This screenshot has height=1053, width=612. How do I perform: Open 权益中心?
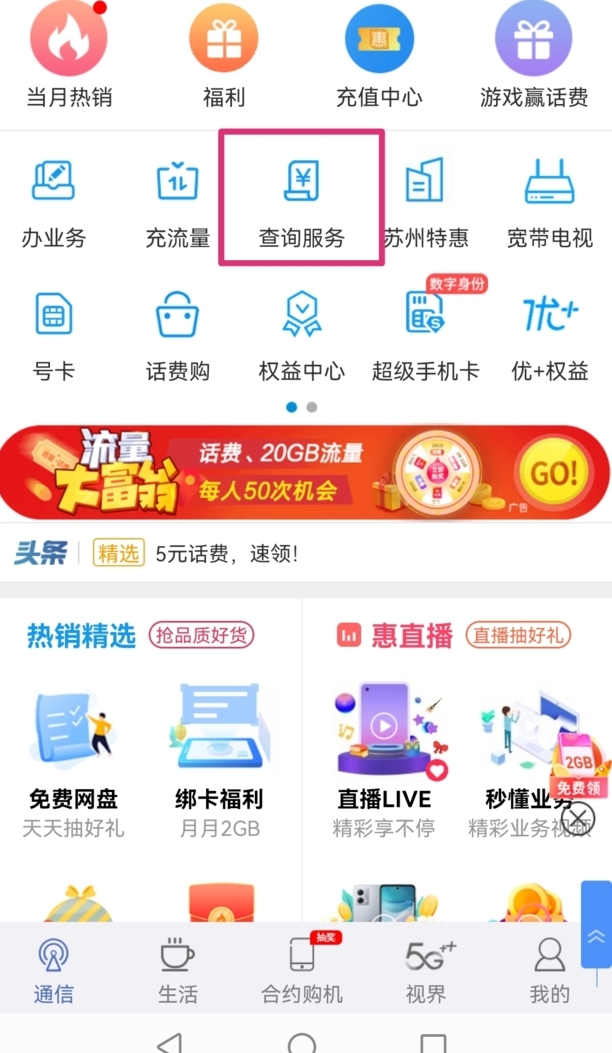(301, 335)
